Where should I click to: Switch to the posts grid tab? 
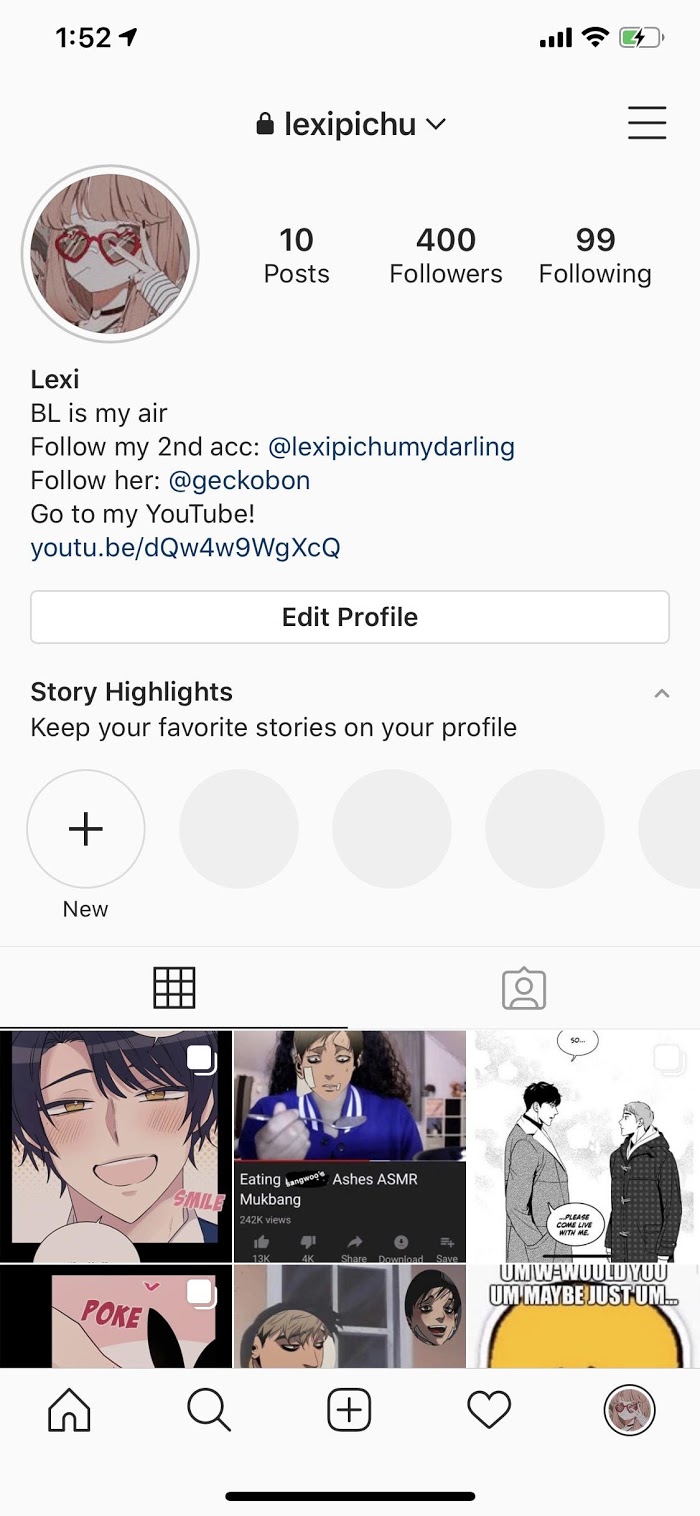coord(174,988)
